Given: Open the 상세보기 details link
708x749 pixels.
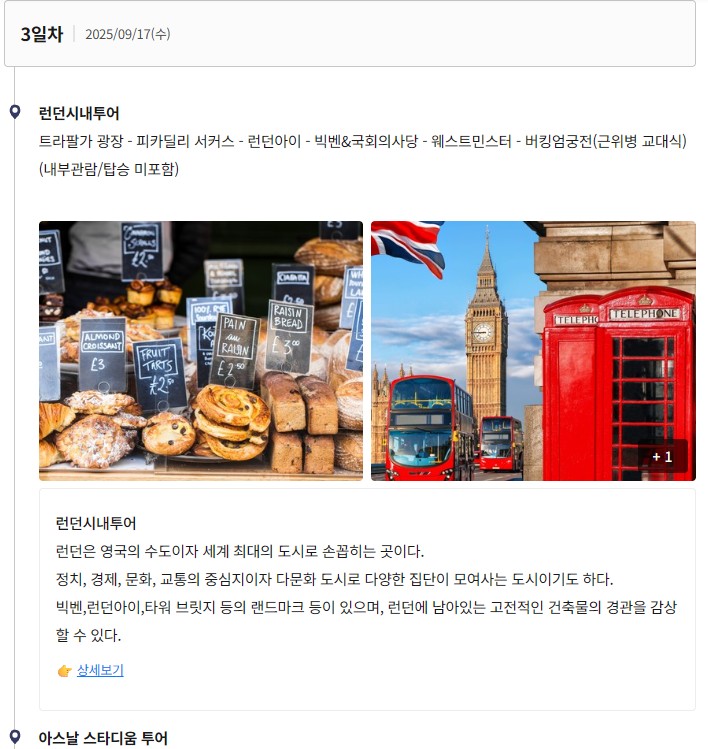Looking at the screenshot, I should pyautogui.click(x=100, y=670).
